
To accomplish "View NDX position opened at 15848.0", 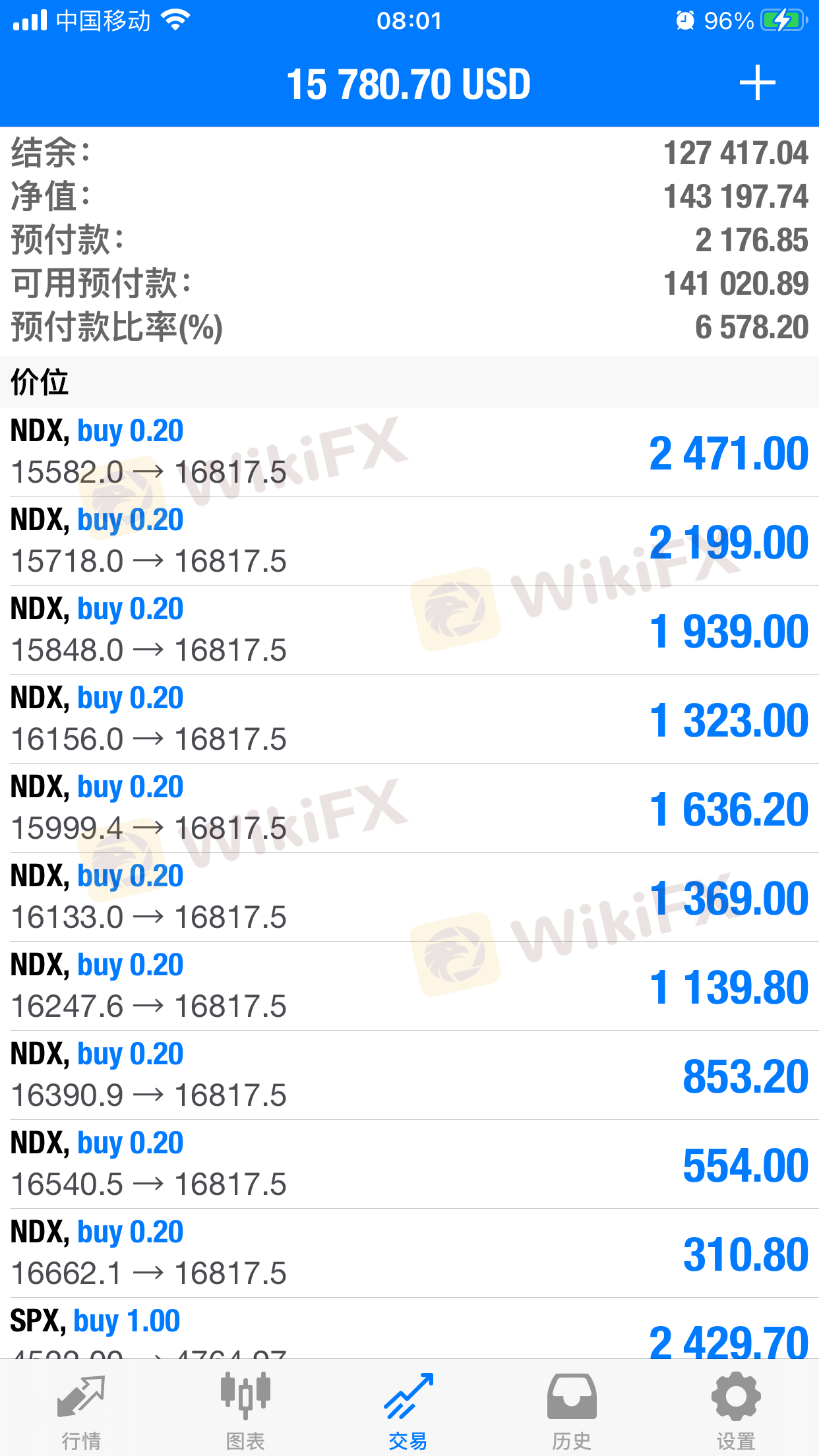I will coord(409,630).
